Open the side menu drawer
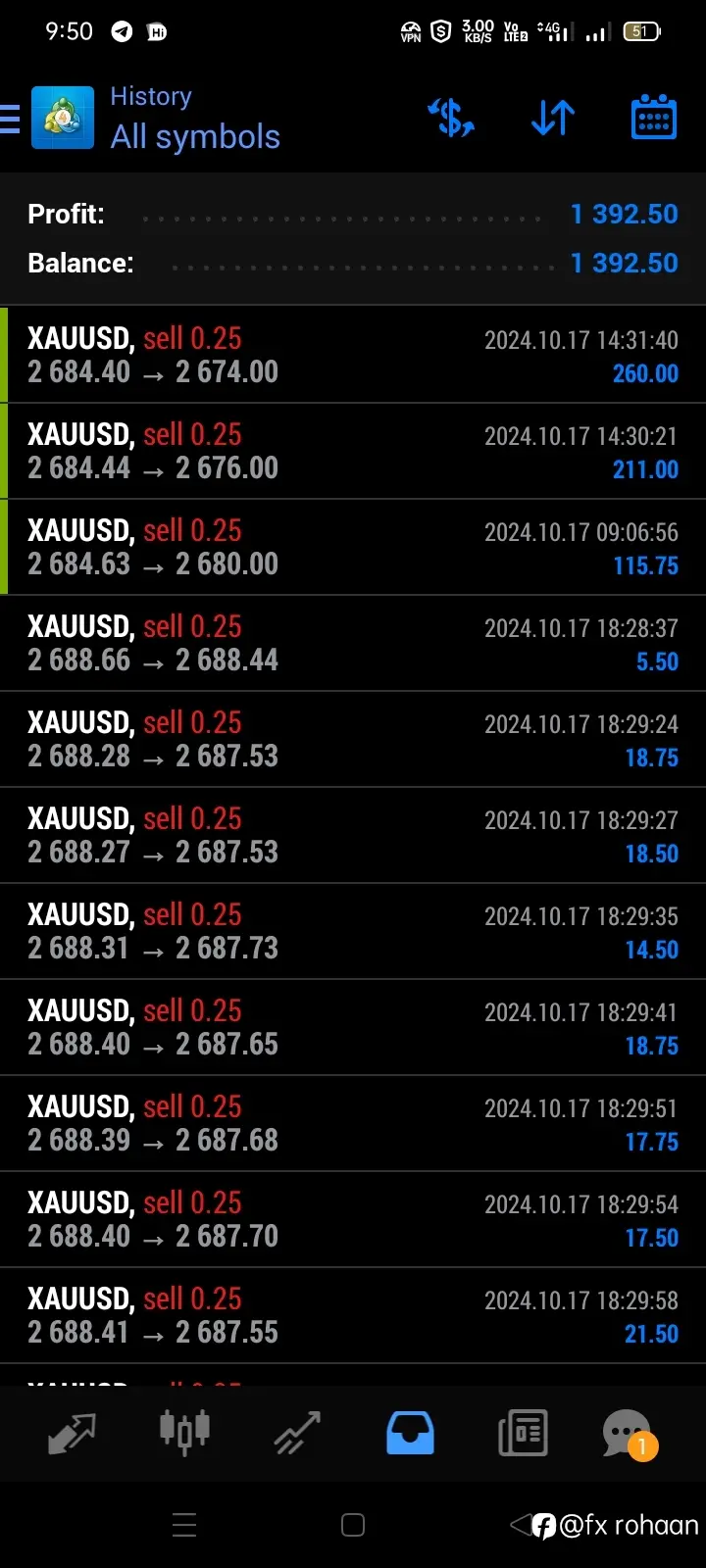Screen dimensions: 706x1568 10,119
